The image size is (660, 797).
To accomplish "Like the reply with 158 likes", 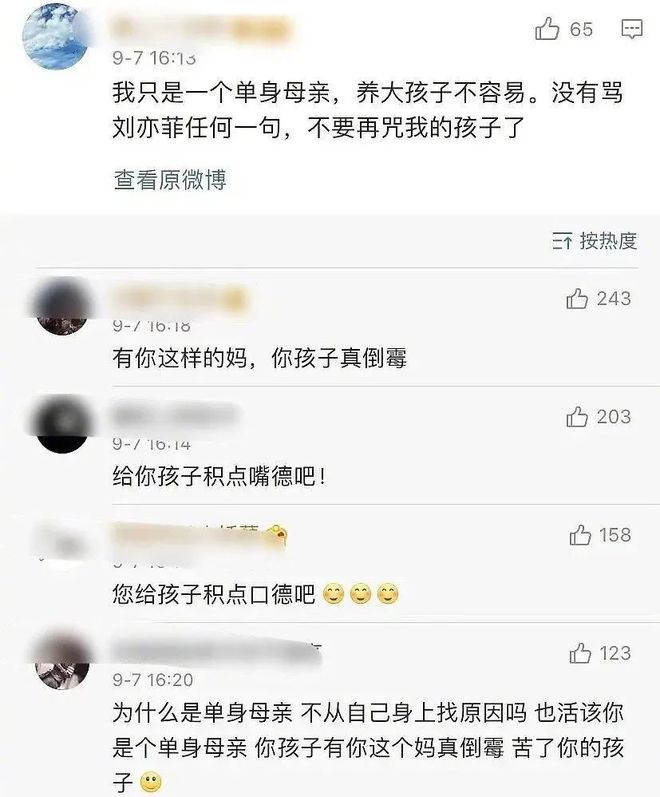I will point(580,536).
